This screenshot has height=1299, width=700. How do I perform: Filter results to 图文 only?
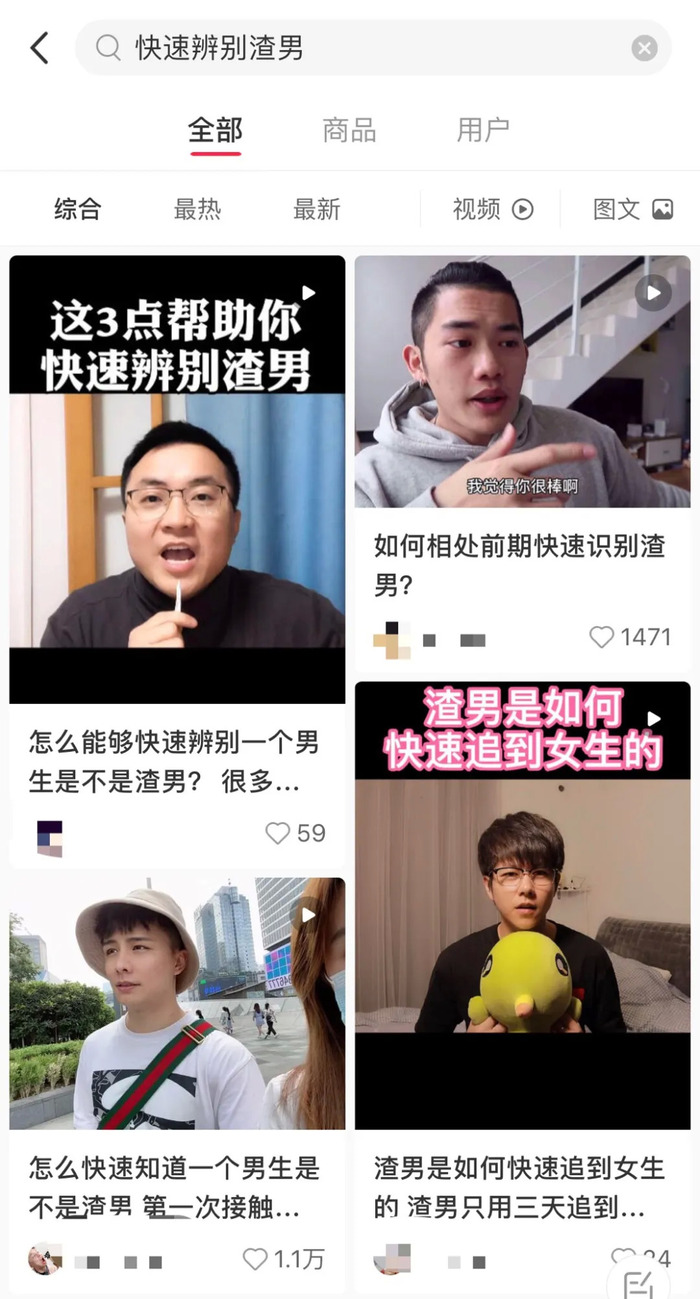coord(632,209)
